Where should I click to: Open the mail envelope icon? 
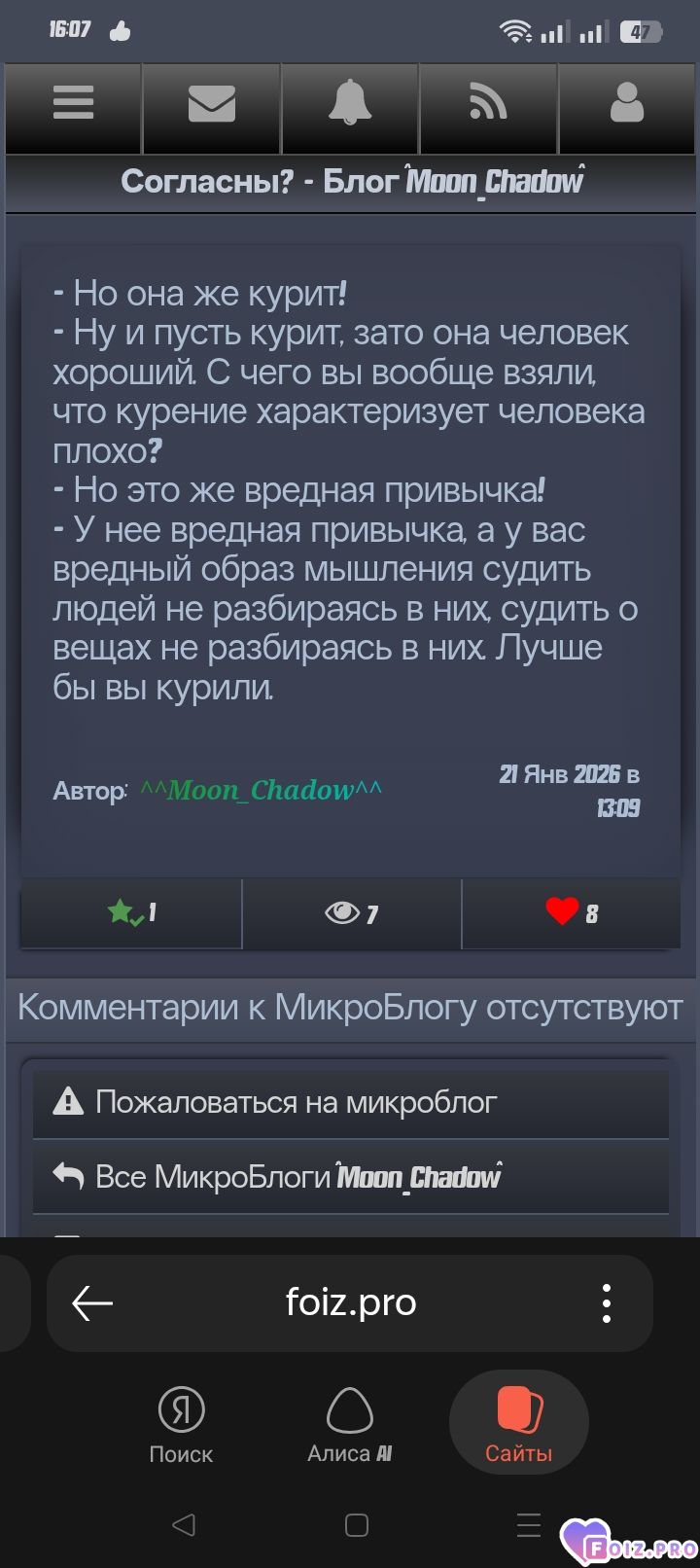(212, 103)
